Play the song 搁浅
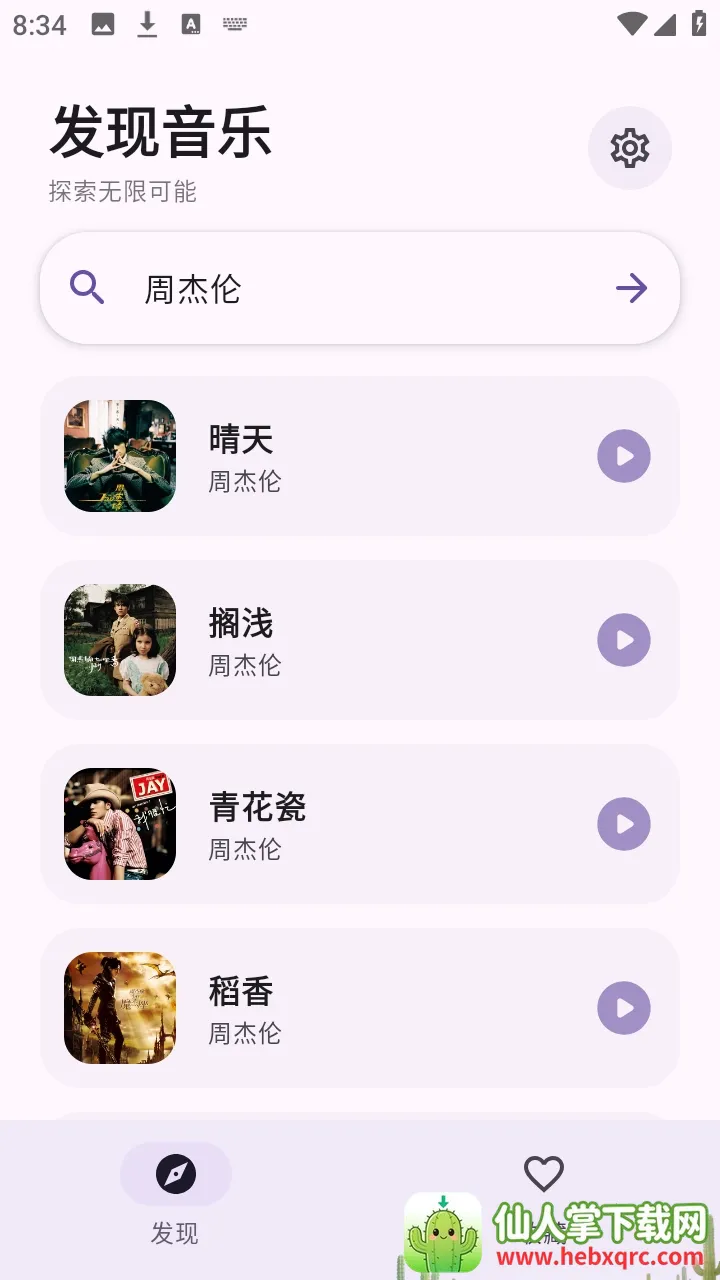 pyautogui.click(x=624, y=640)
